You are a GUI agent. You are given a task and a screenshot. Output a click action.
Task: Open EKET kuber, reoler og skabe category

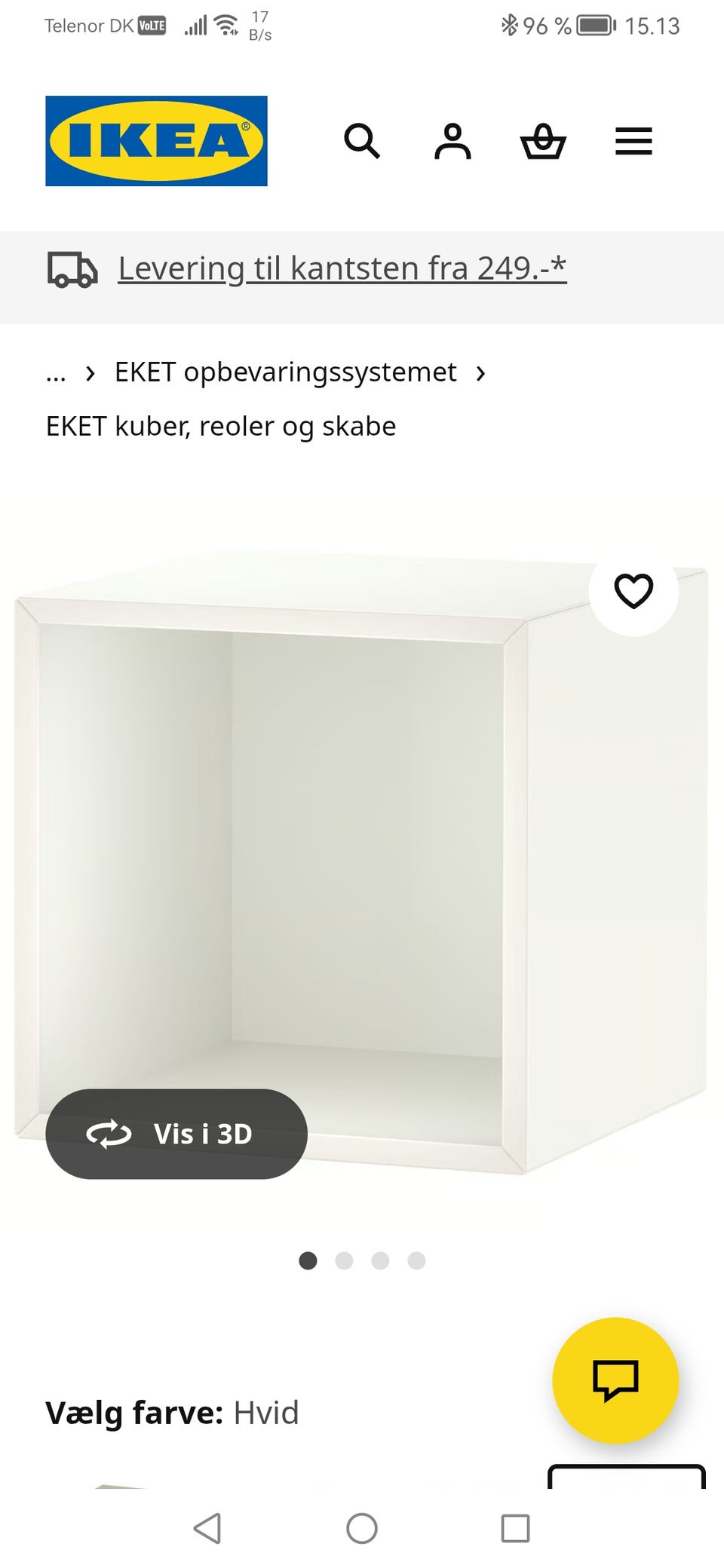point(221,426)
